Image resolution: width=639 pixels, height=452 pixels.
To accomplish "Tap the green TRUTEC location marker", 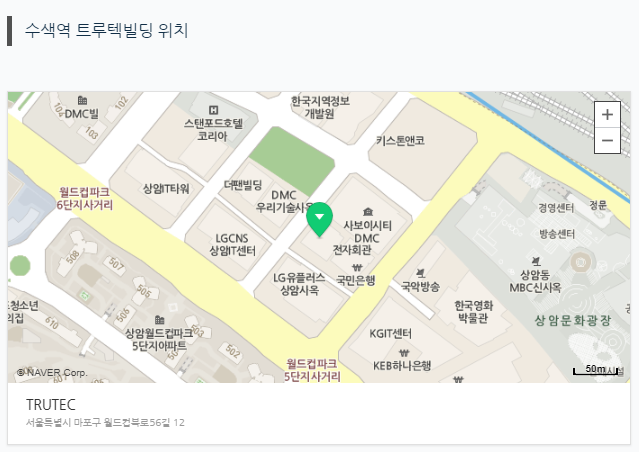I will (x=319, y=218).
